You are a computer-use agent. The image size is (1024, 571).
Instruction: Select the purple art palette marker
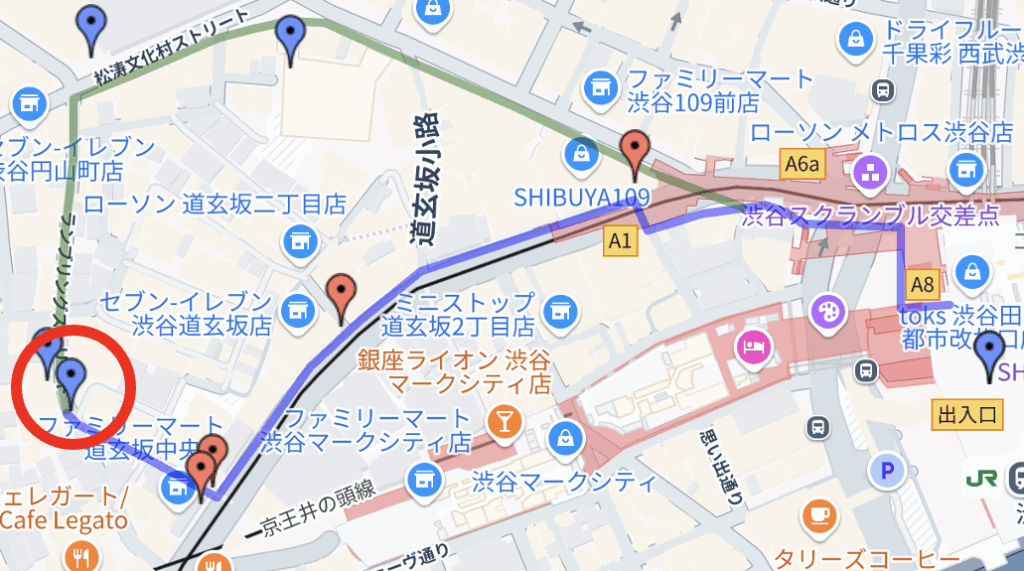coord(829,310)
